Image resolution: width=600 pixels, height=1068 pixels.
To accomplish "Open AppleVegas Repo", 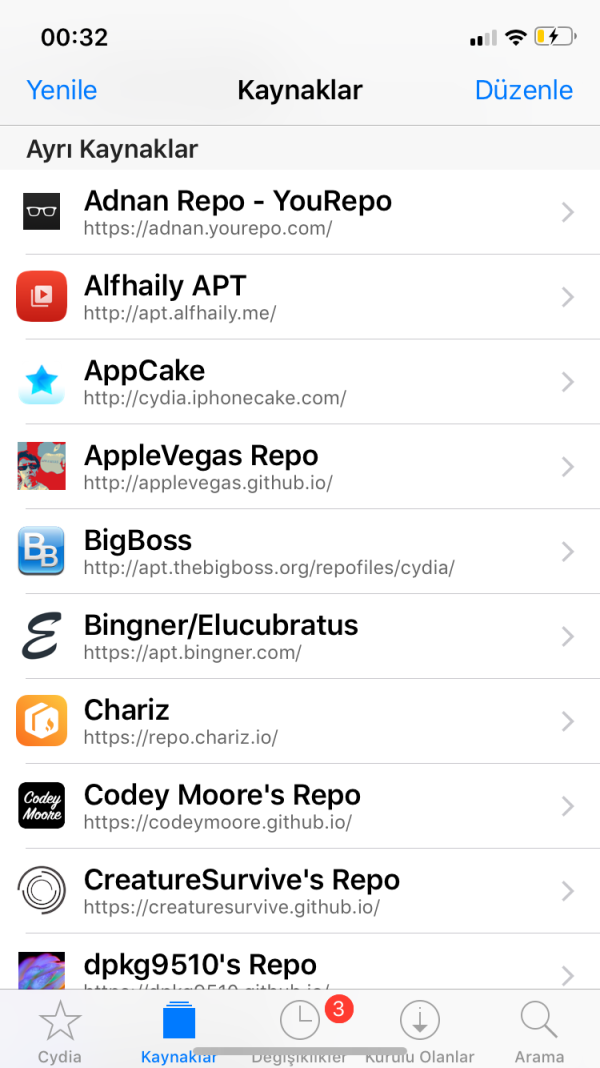I will pos(300,467).
